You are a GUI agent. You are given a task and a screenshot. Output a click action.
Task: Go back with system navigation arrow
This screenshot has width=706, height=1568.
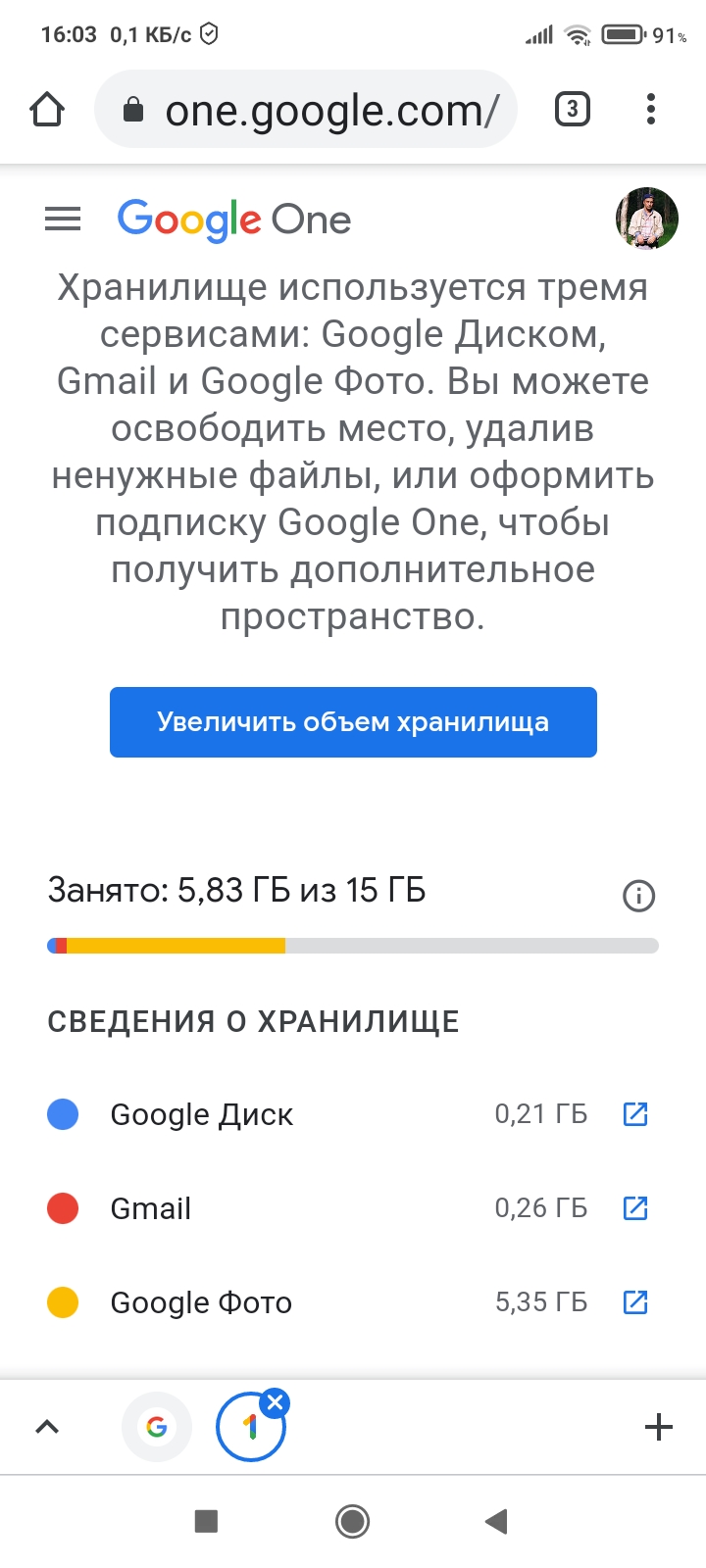[x=496, y=1521]
